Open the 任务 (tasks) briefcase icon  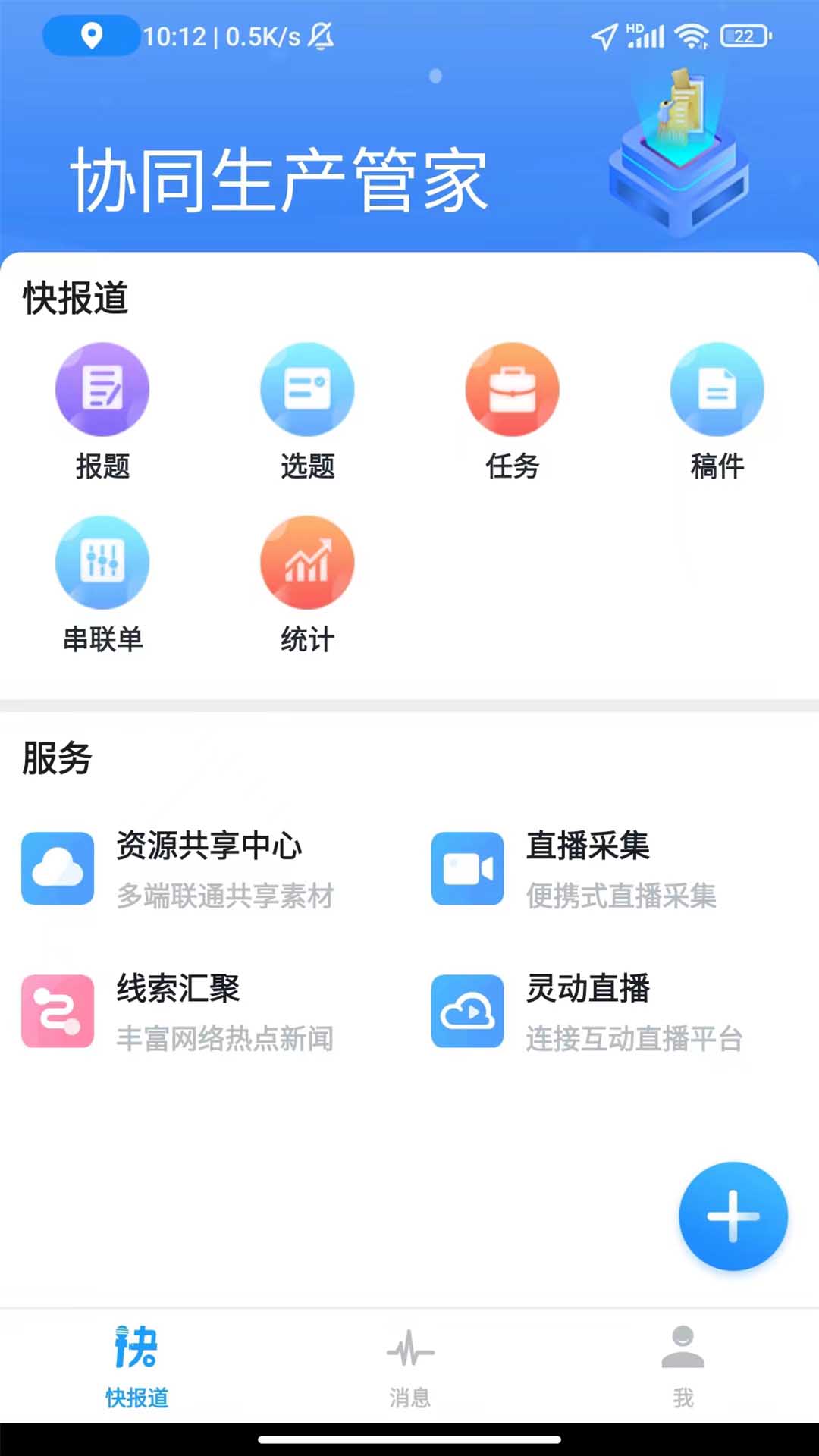pos(512,388)
